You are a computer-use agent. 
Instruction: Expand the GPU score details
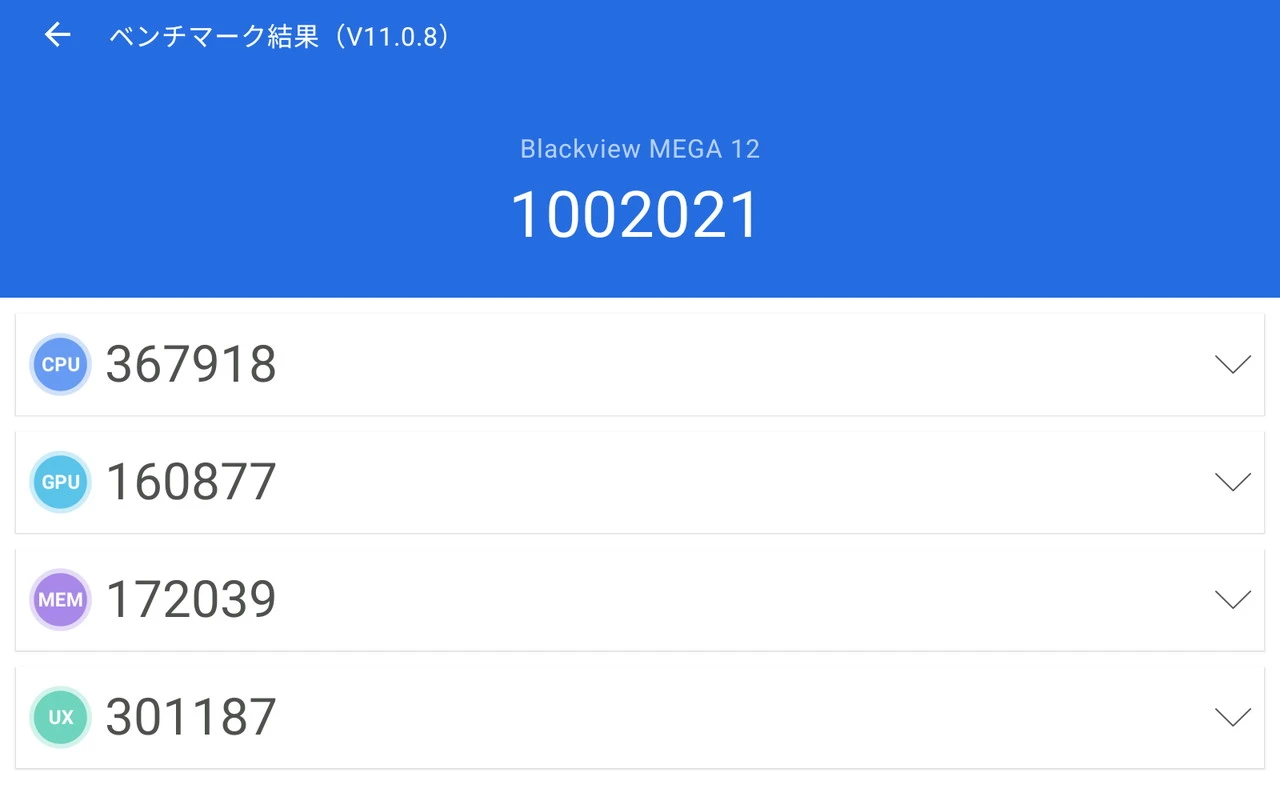pos(1232,482)
